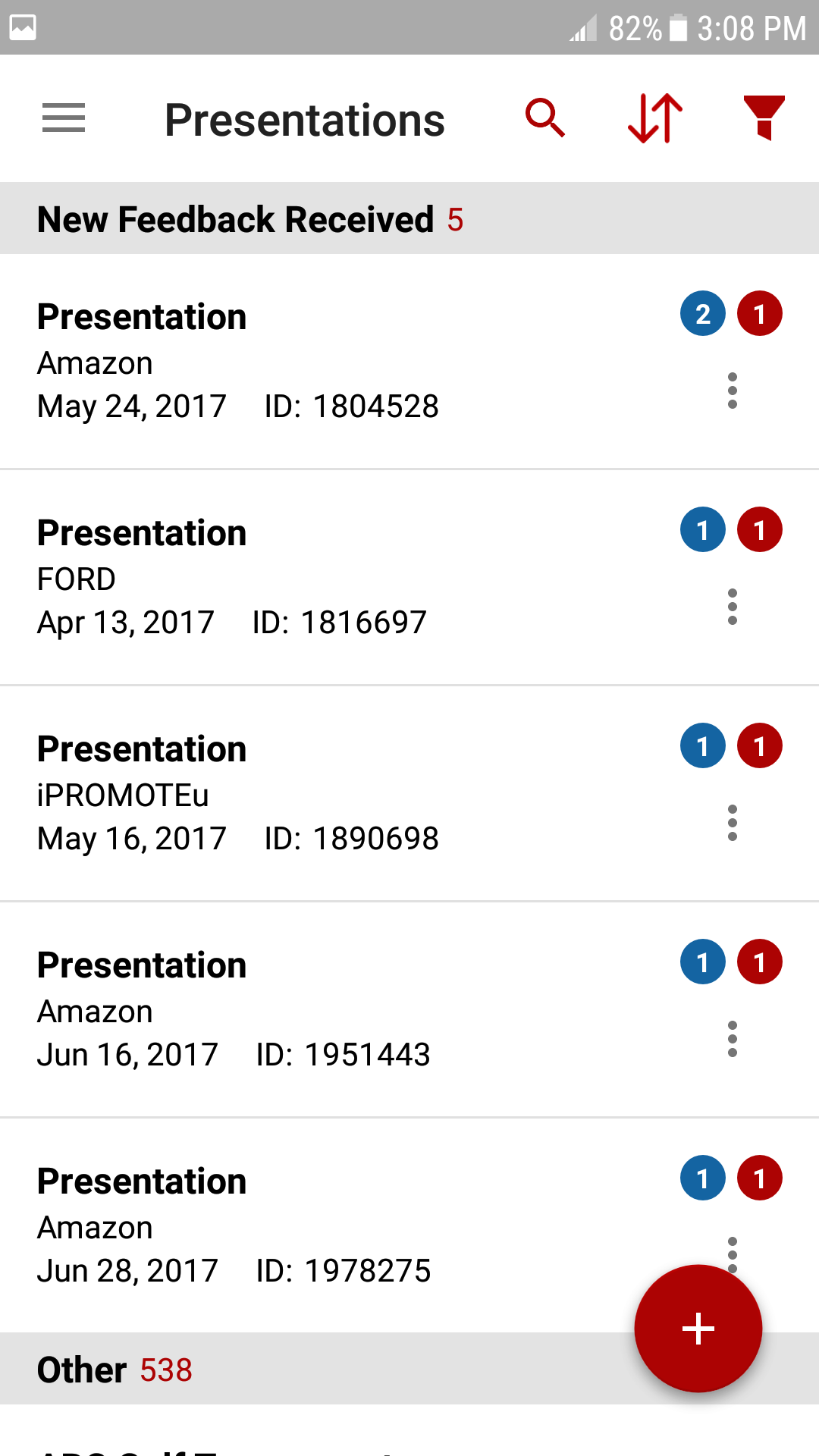
Task: Open the three-dot menu for the FORD presentation
Action: coord(732,607)
